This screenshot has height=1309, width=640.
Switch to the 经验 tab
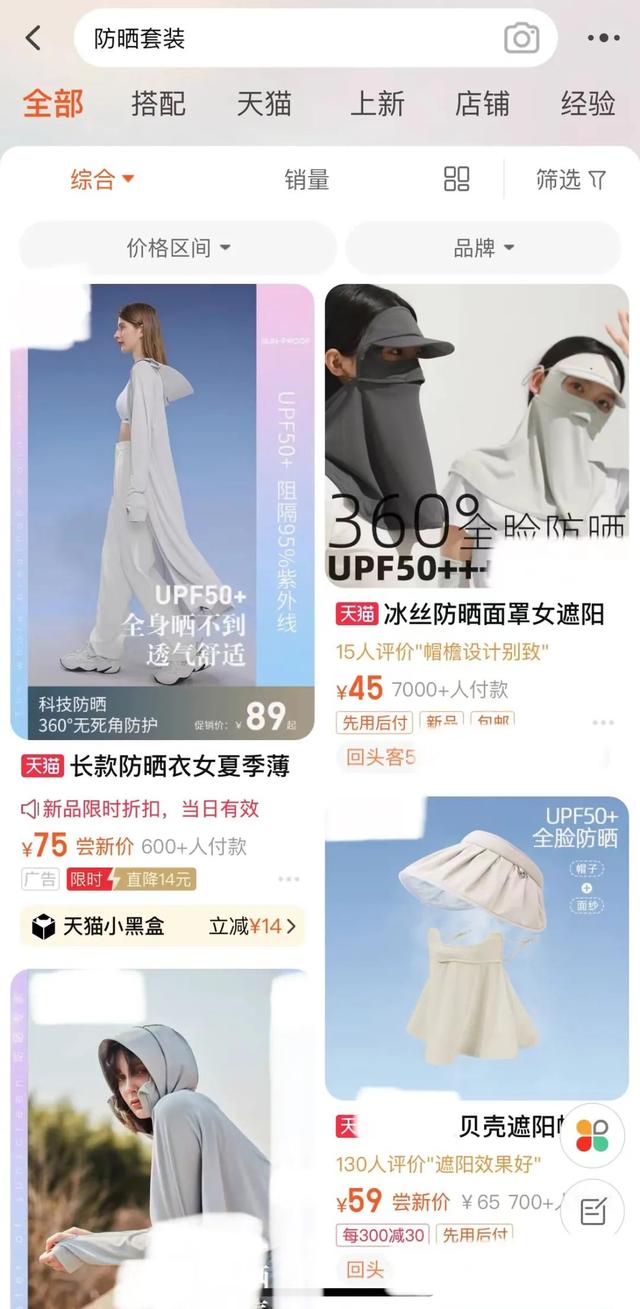pos(588,103)
